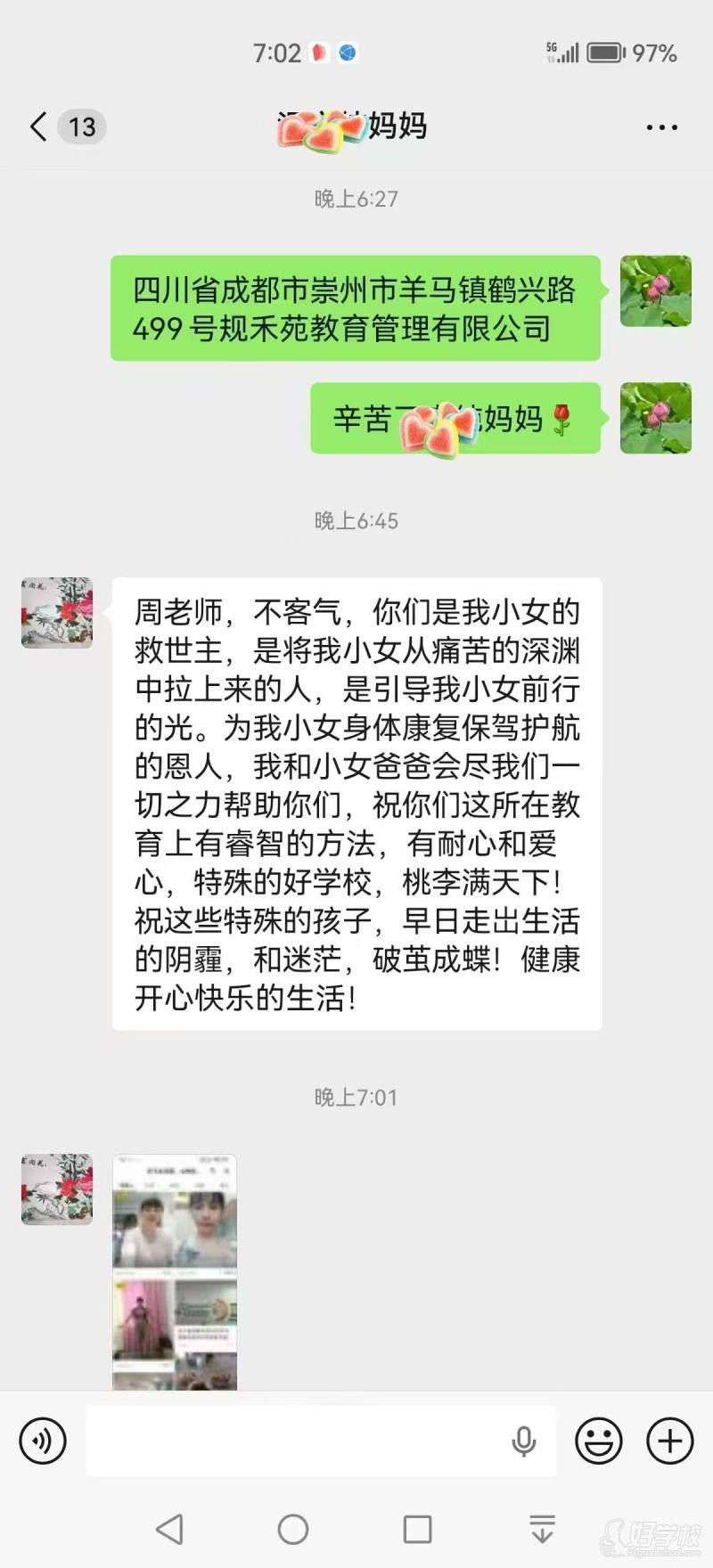
Task: Open the emoji sticker panel
Action: (598, 1441)
